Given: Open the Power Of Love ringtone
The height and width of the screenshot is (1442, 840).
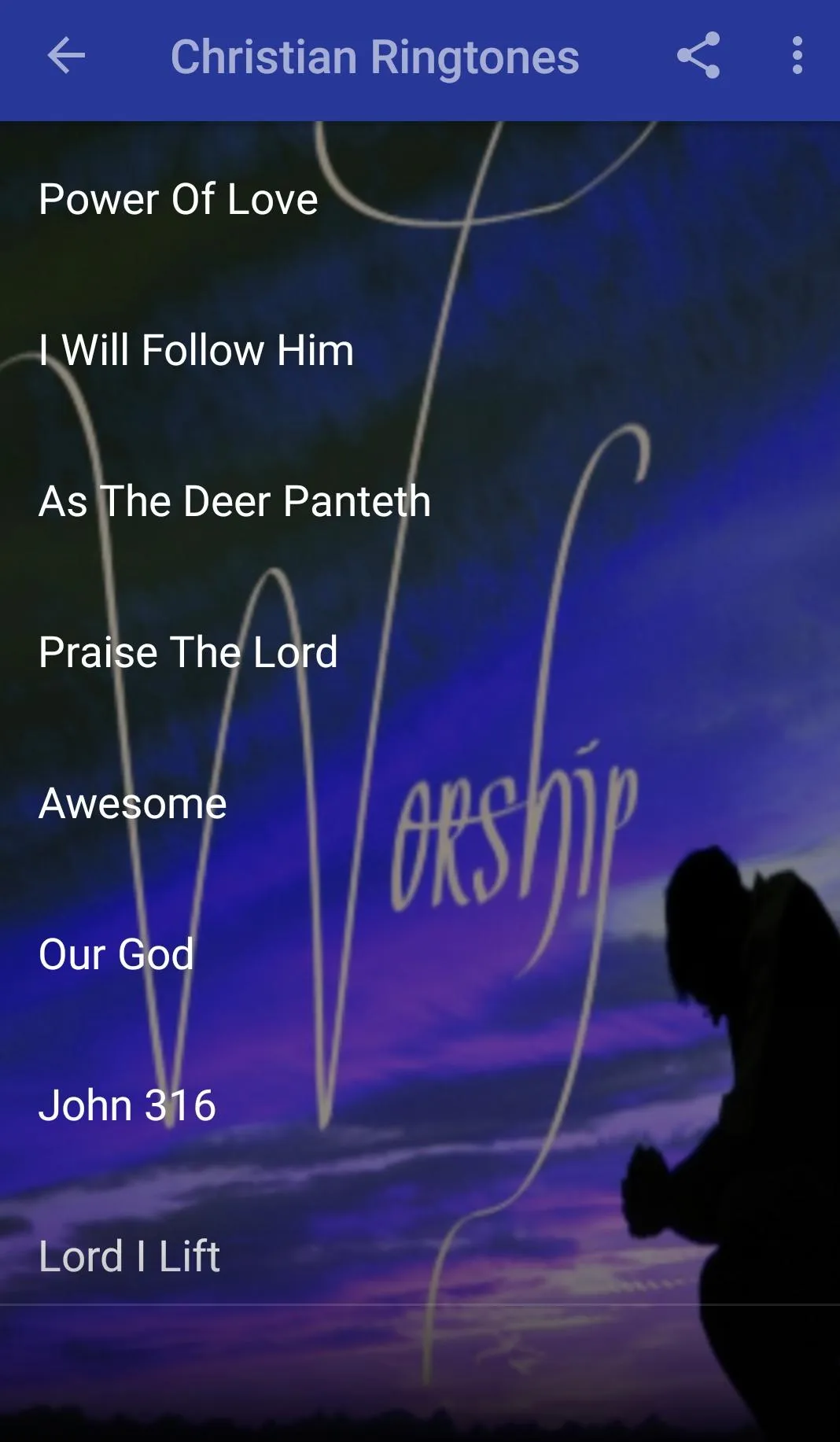Looking at the screenshot, I should pos(420,198).
